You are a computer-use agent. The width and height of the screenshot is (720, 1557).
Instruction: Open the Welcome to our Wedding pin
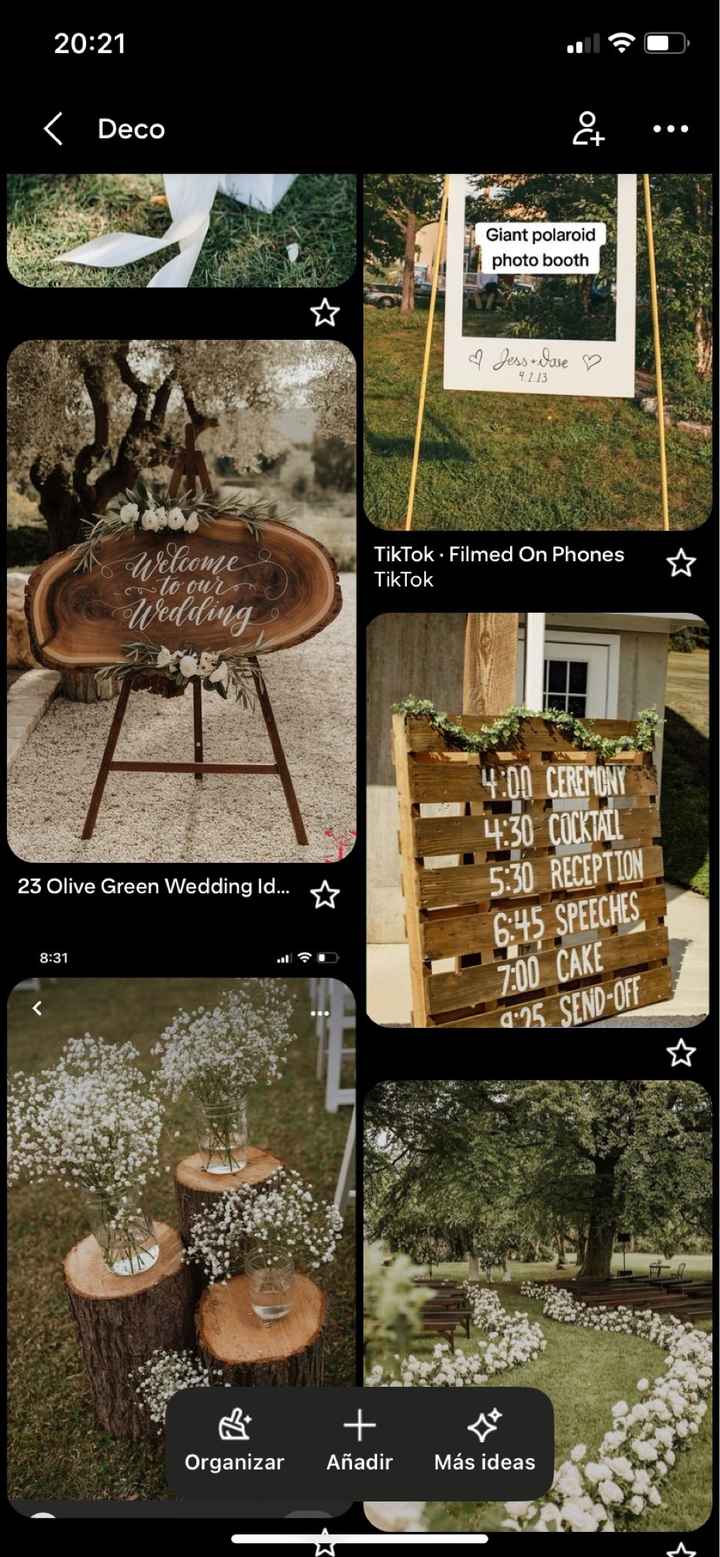(181, 600)
